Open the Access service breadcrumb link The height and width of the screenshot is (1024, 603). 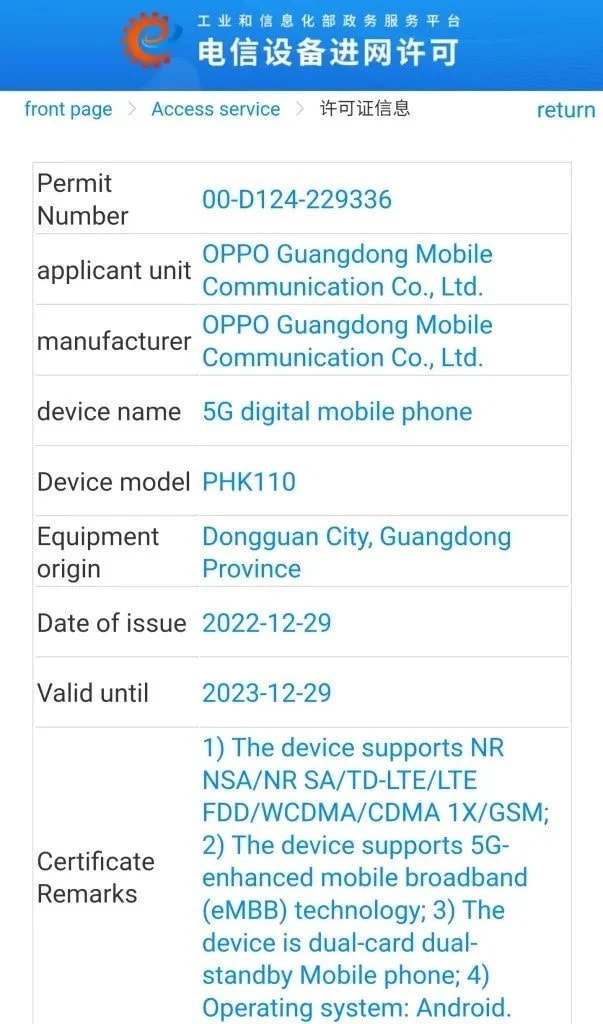point(215,110)
